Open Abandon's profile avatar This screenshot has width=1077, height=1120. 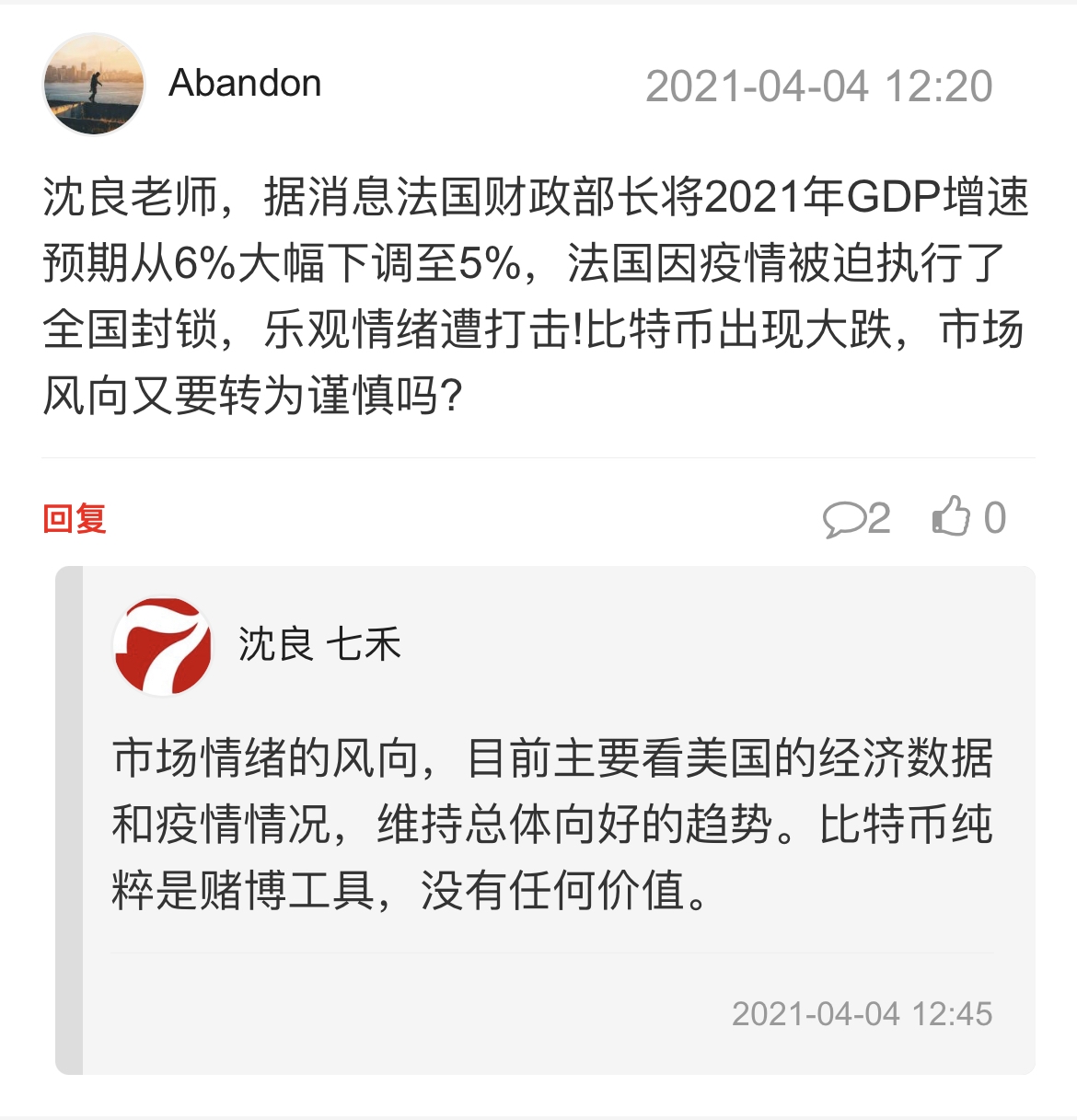point(94,85)
